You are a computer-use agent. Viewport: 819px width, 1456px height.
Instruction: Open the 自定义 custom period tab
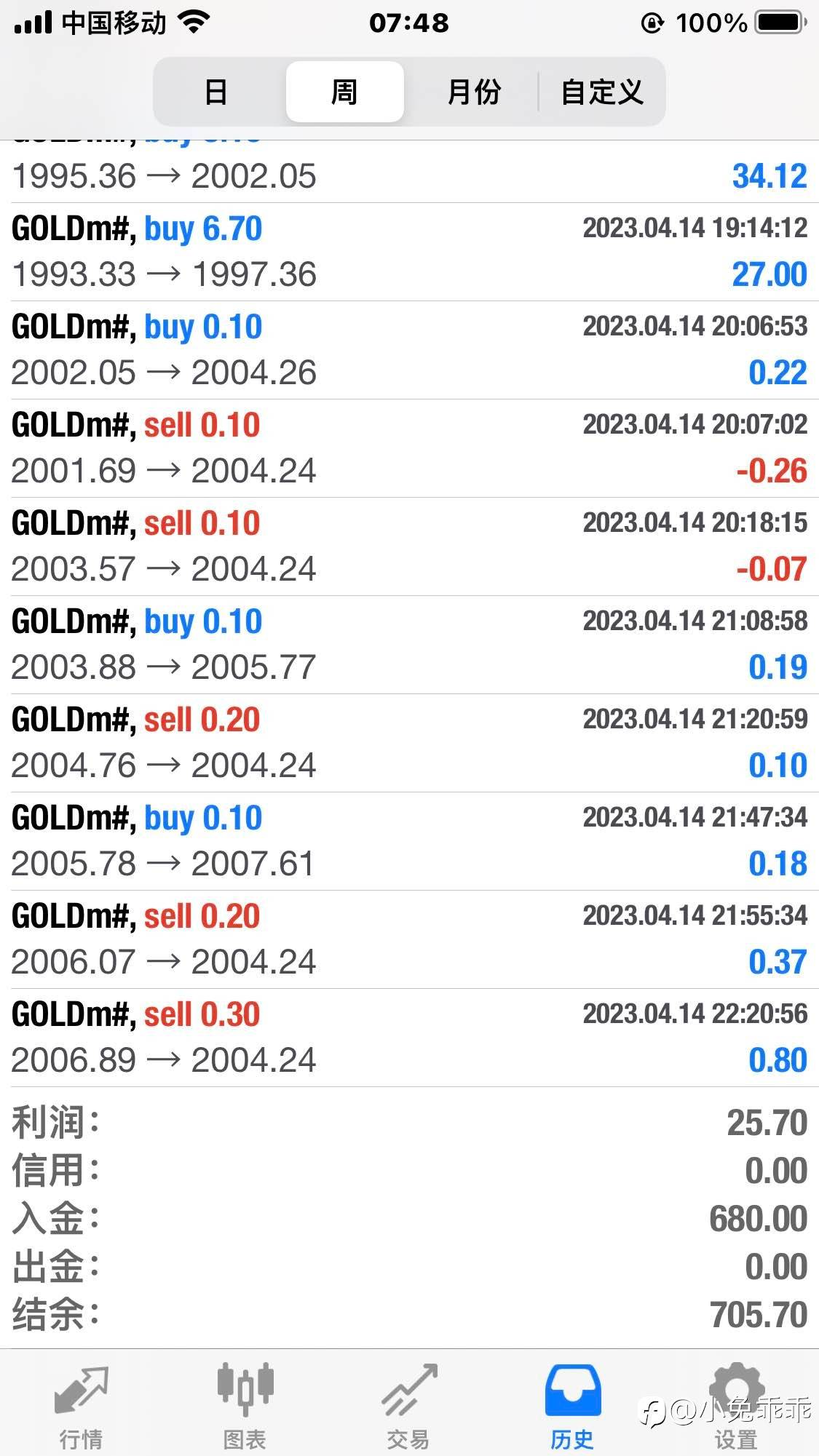pos(601,92)
